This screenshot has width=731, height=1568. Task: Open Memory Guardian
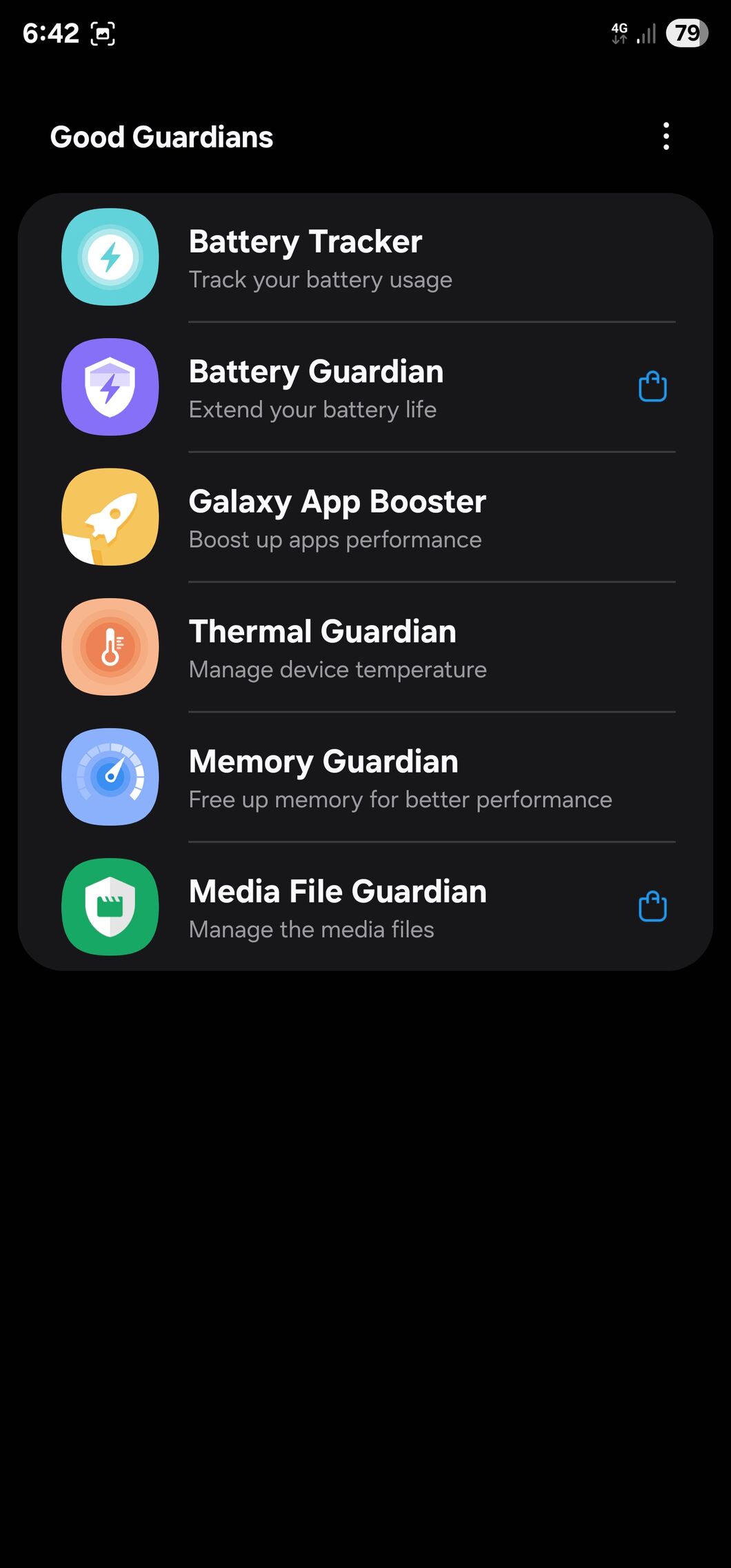click(x=365, y=777)
